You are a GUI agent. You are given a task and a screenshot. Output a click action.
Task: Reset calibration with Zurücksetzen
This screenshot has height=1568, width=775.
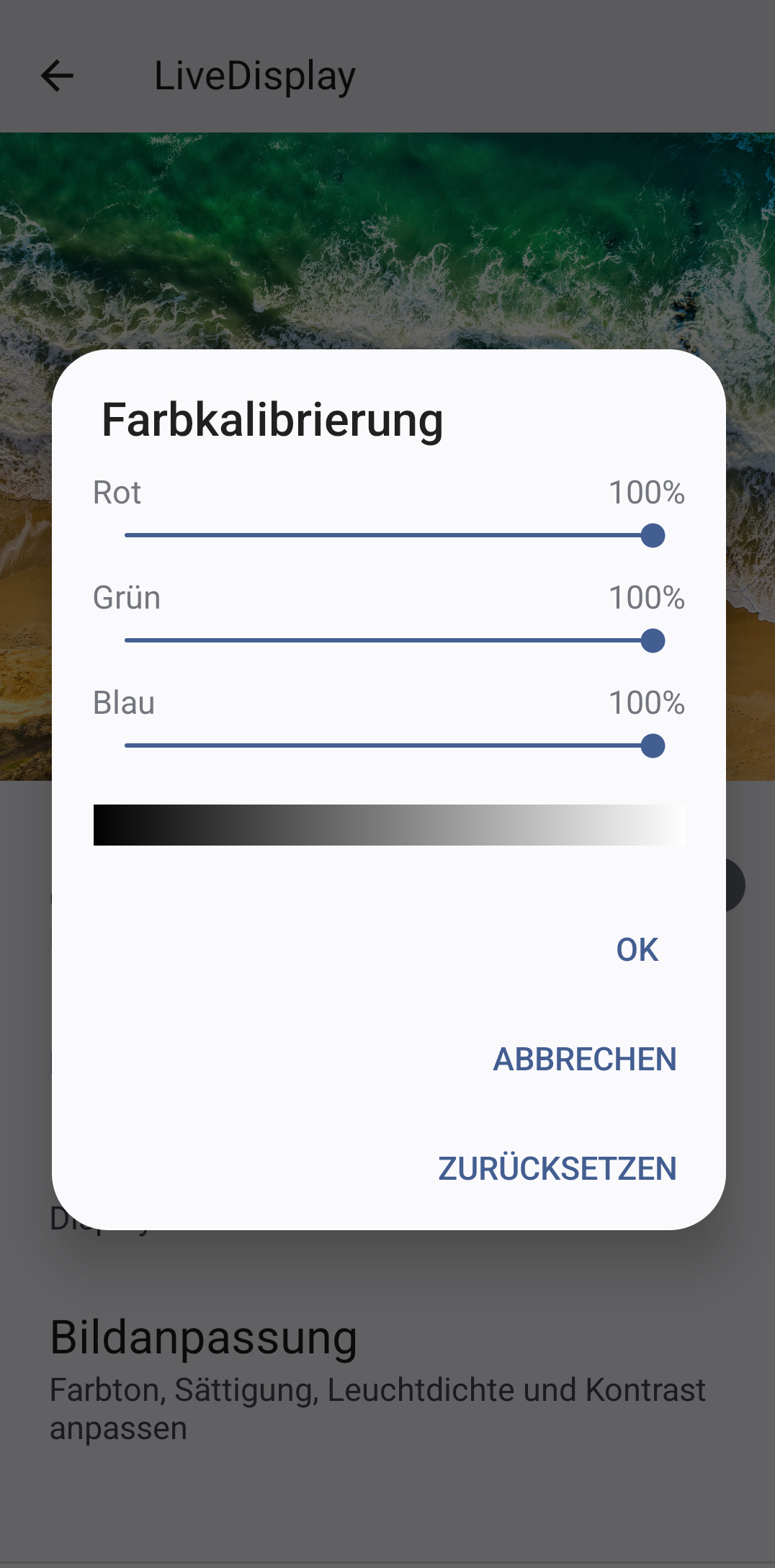[557, 1169]
